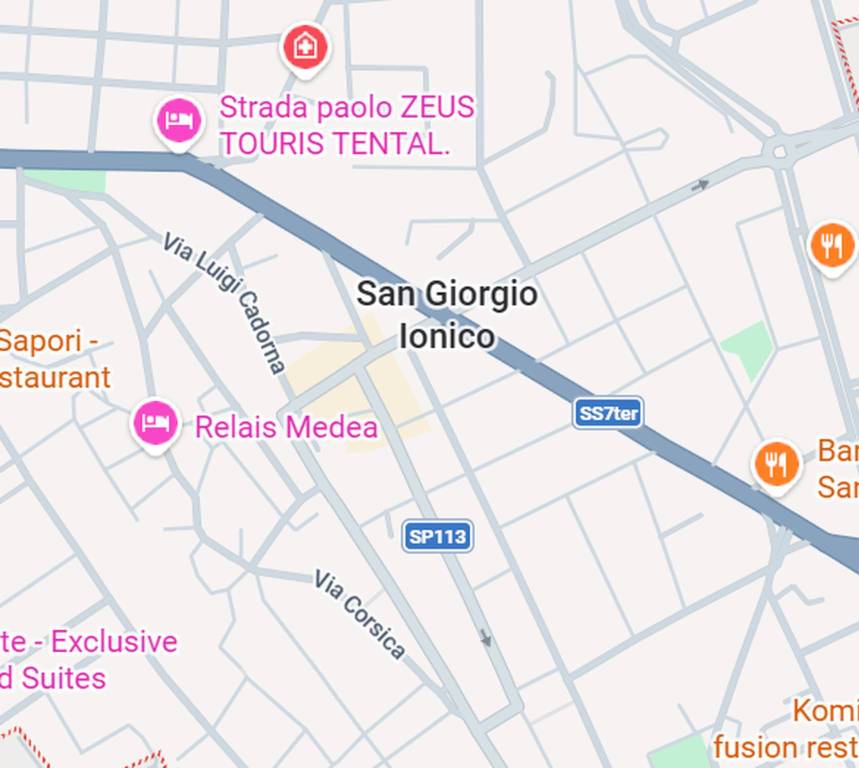Select the Strada paolo ZEUS hotel pin
859x768 pixels.
pyautogui.click(x=178, y=122)
